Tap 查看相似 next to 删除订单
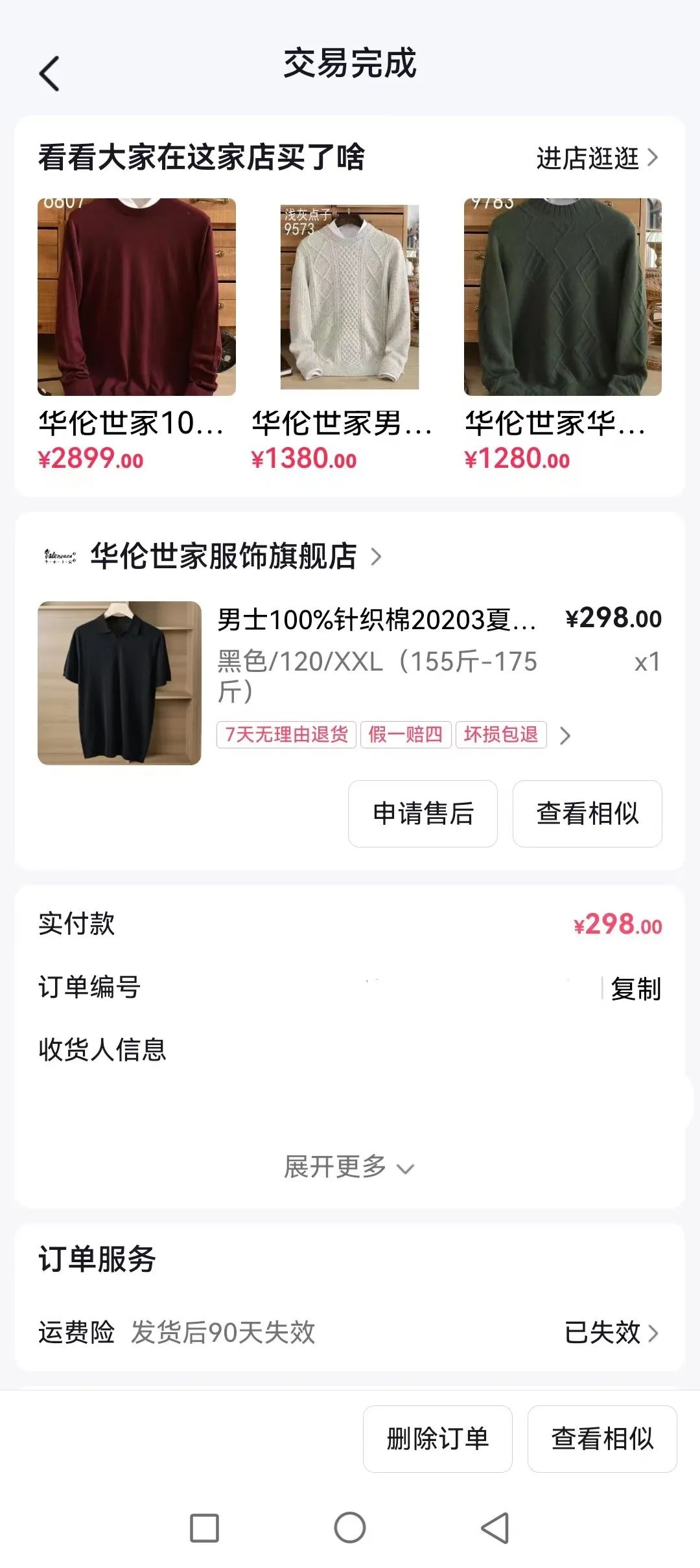The height and width of the screenshot is (1568, 700). 602,1438
